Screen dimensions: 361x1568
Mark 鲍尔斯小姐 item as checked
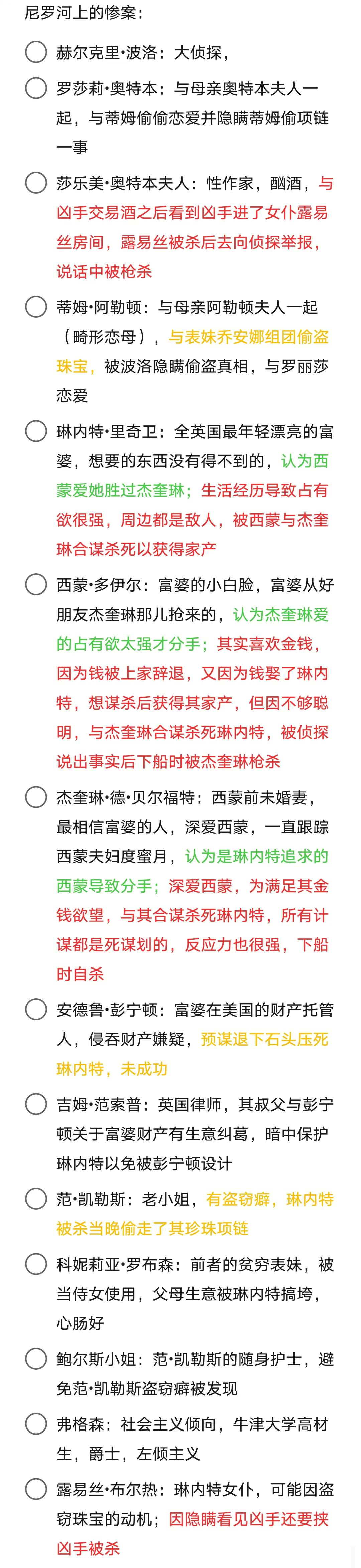tap(36, 1359)
